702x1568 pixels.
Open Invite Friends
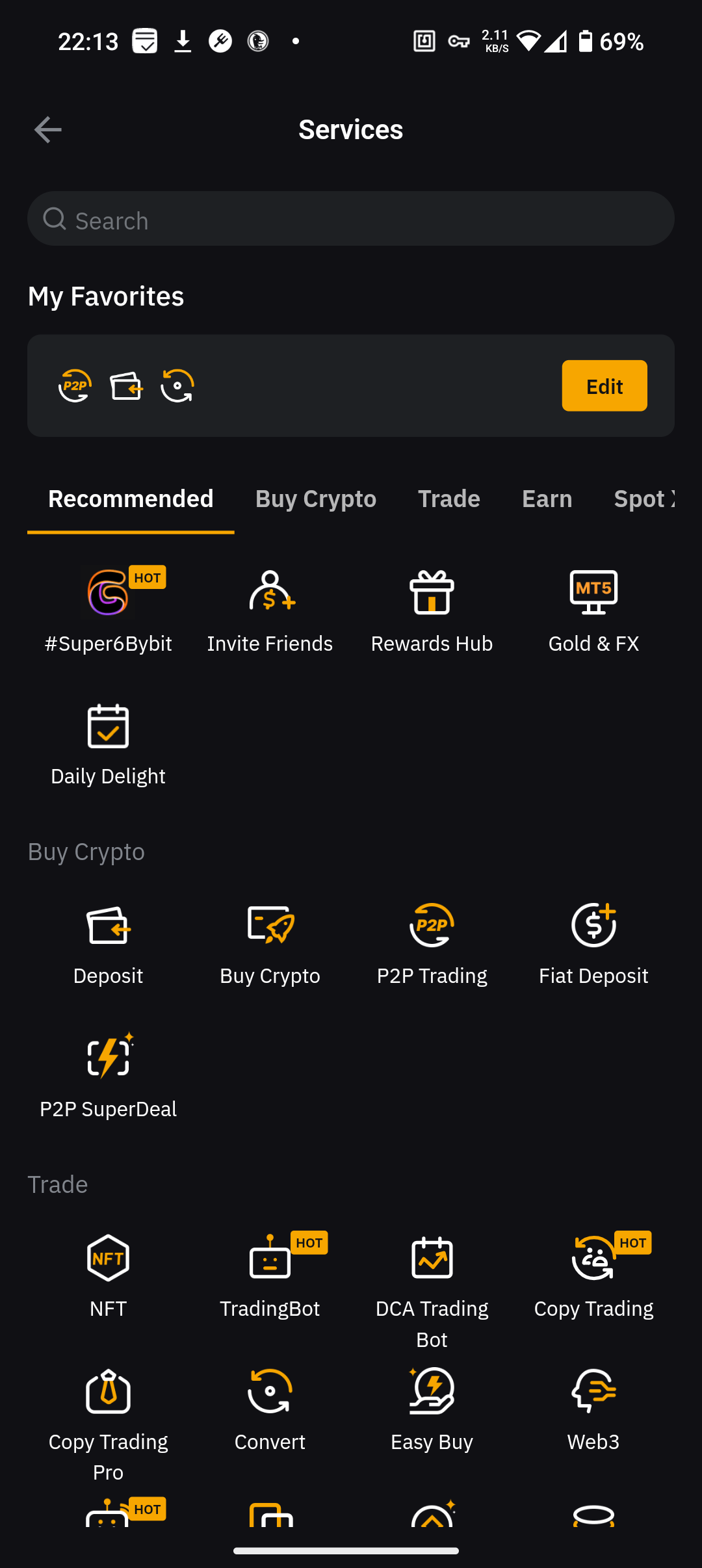tap(270, 609)
